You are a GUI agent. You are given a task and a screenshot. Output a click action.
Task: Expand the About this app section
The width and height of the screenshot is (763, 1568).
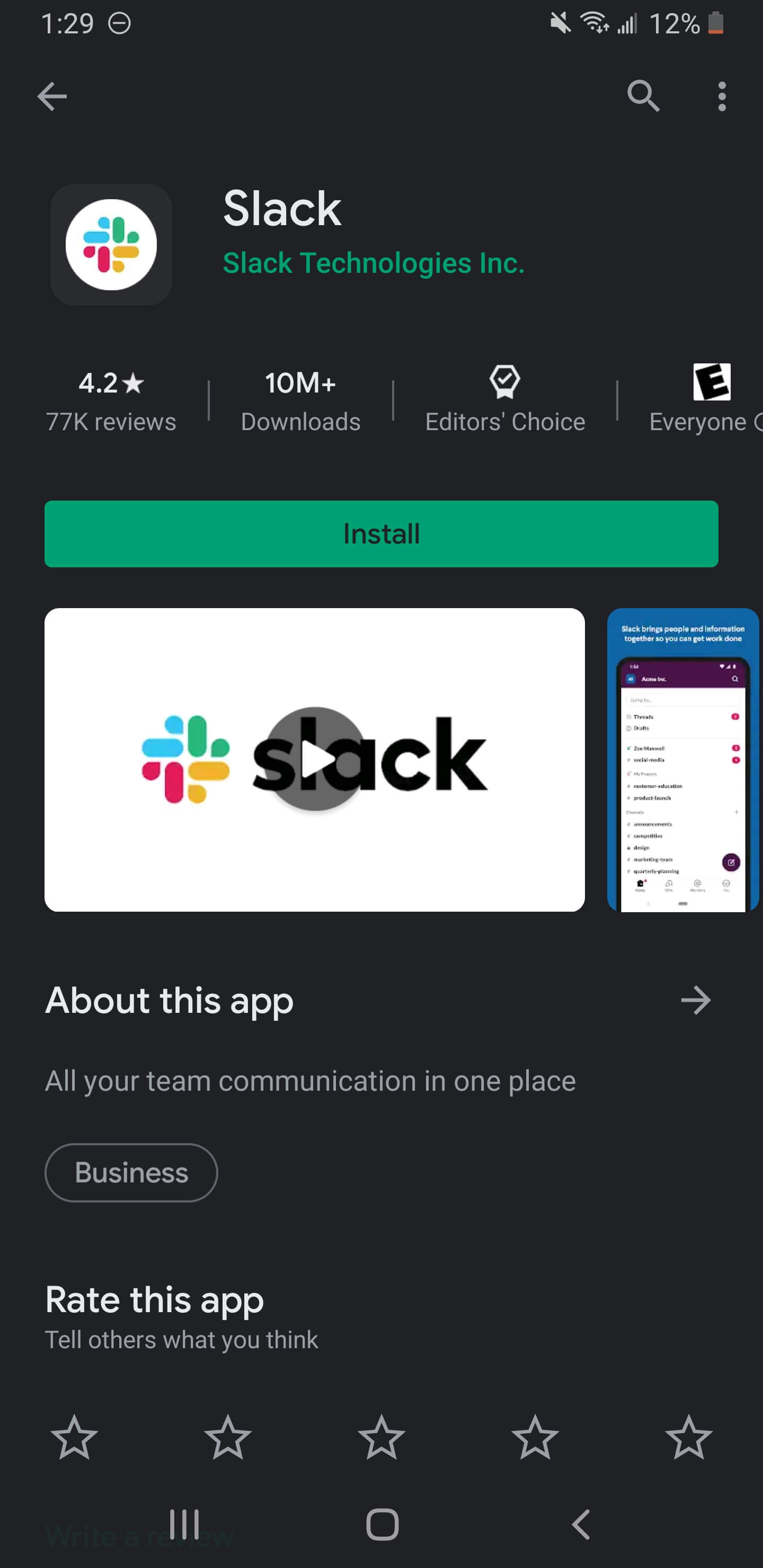click(x=695, y=1001)
